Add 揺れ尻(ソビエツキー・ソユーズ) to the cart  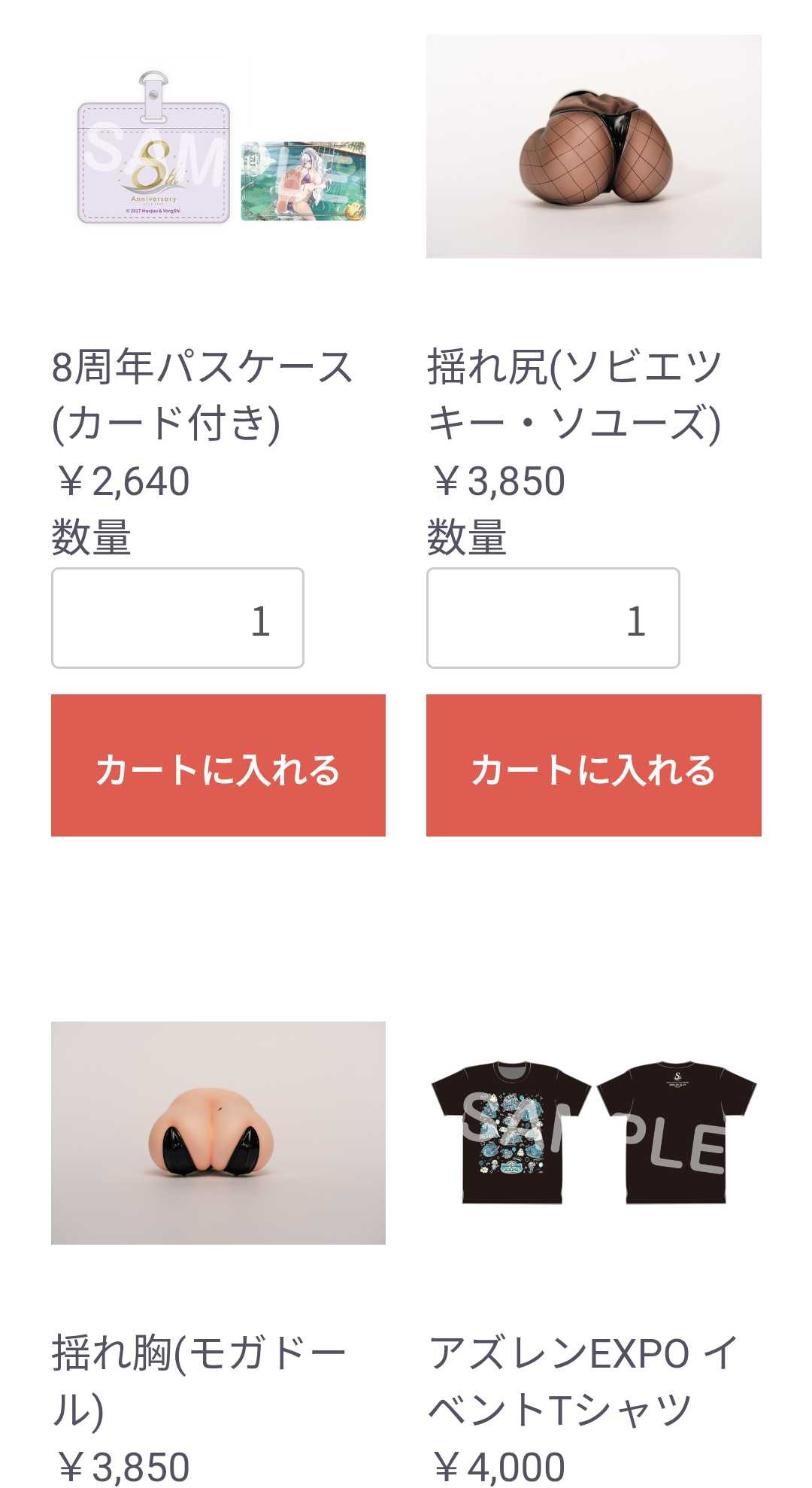(593, 765)
